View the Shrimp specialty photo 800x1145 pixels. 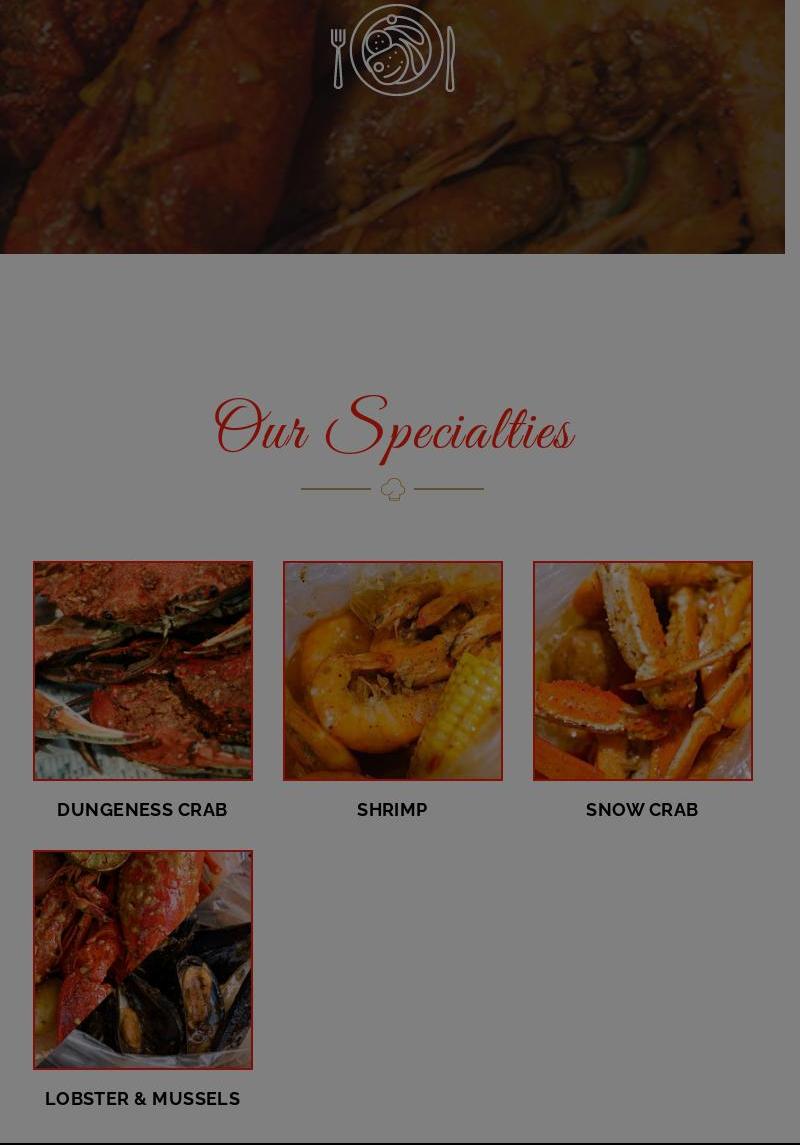[393, 670]
